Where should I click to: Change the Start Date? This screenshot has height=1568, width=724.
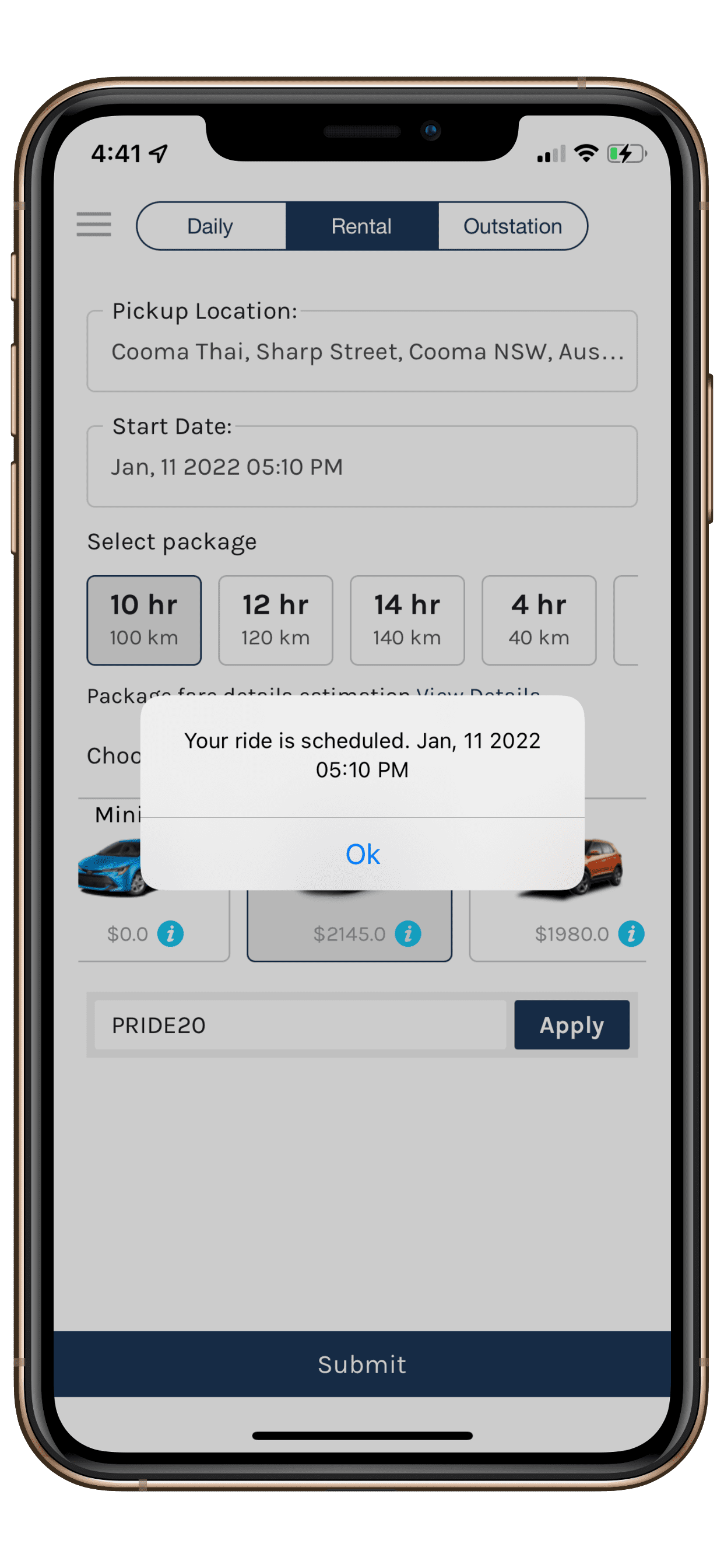[x=362, y=466]
